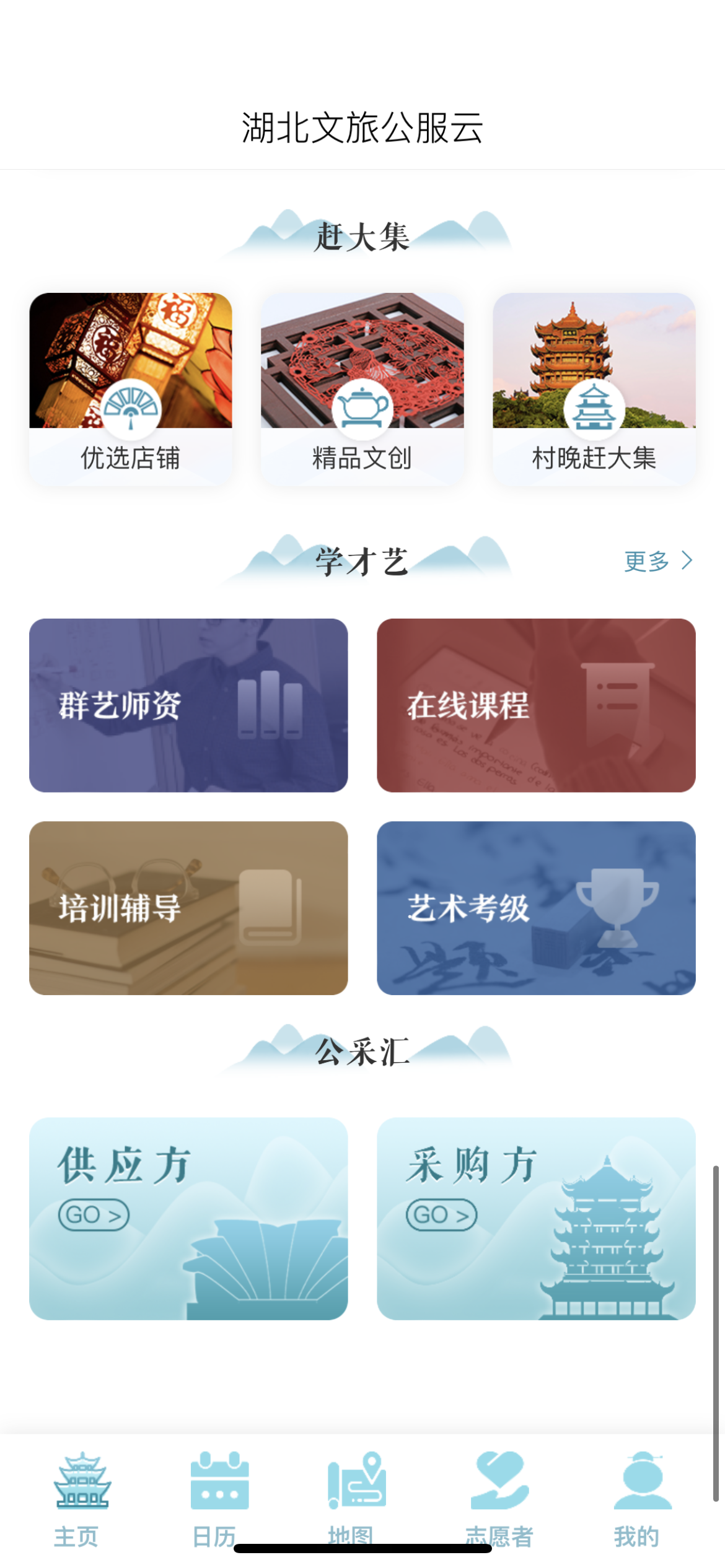This screenshot has height=1568, width=725.
Task: Select the 培训辅导 tile
Action: tap(188, 908)
